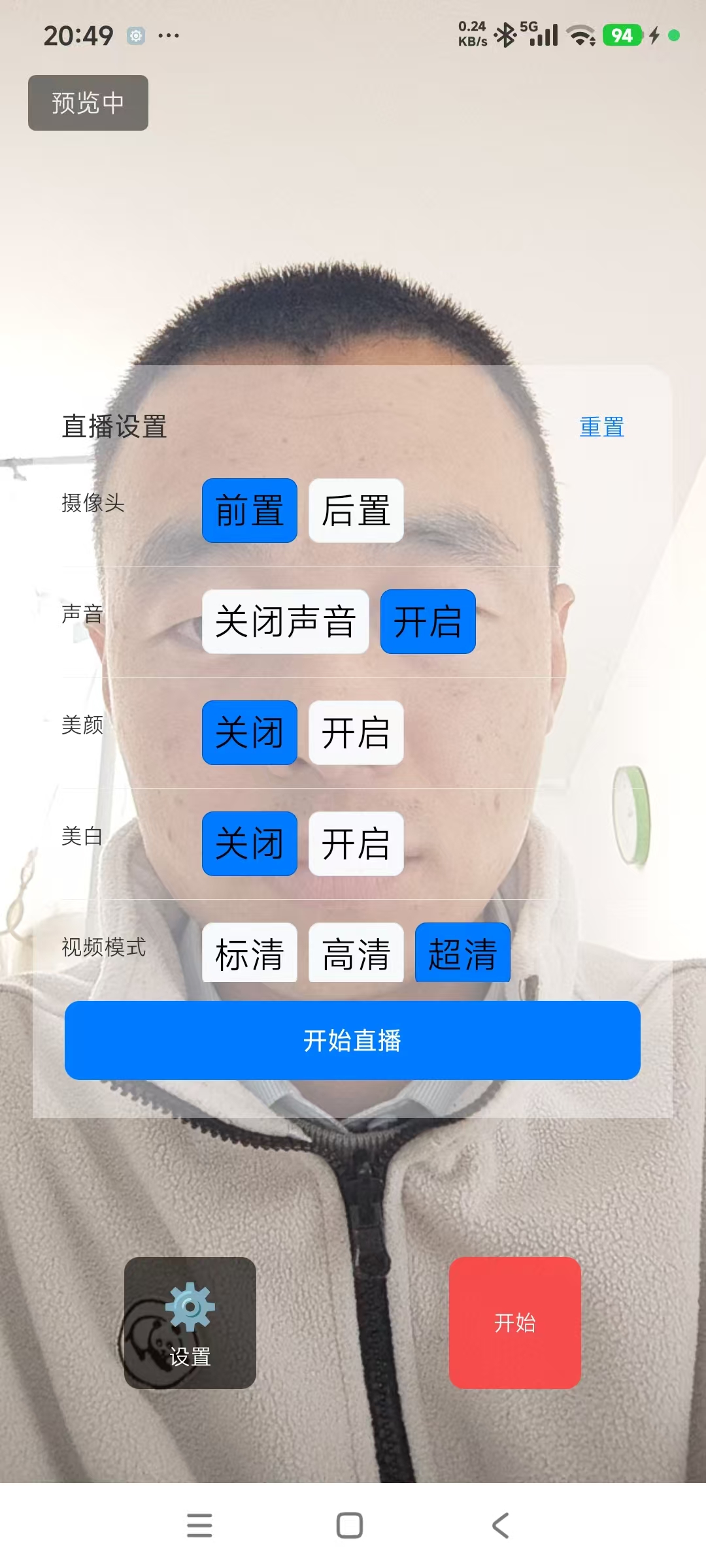The image size is (706, 1568).
Task: Choose 高清 video mode
Action: [x=356, y=953]
